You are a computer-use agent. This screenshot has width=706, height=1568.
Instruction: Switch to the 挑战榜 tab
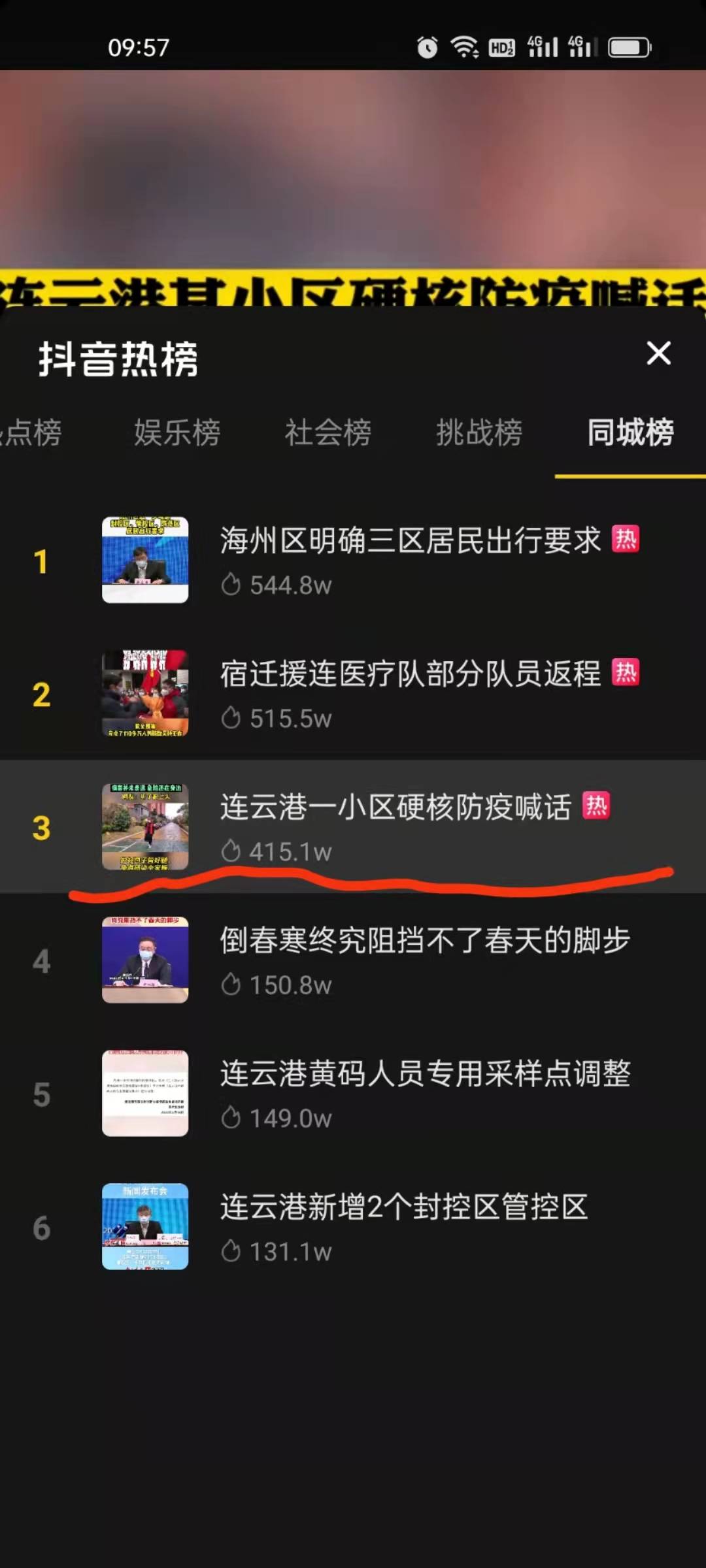tap(479, 433)
